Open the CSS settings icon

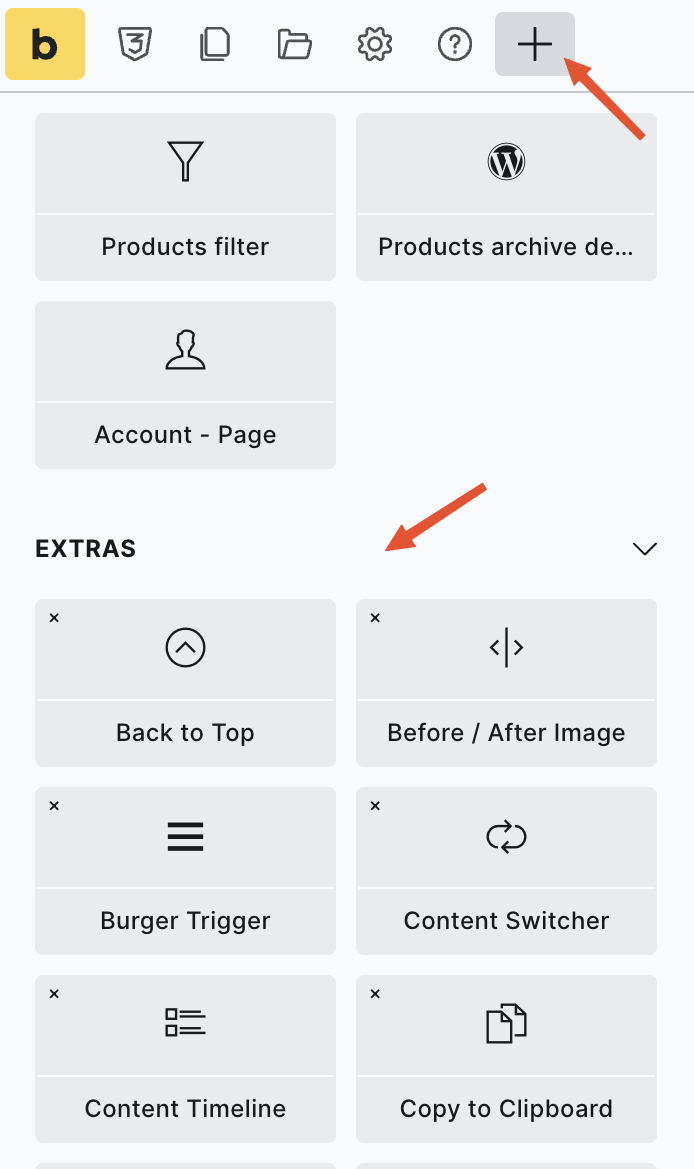click(x=134, y=45)
